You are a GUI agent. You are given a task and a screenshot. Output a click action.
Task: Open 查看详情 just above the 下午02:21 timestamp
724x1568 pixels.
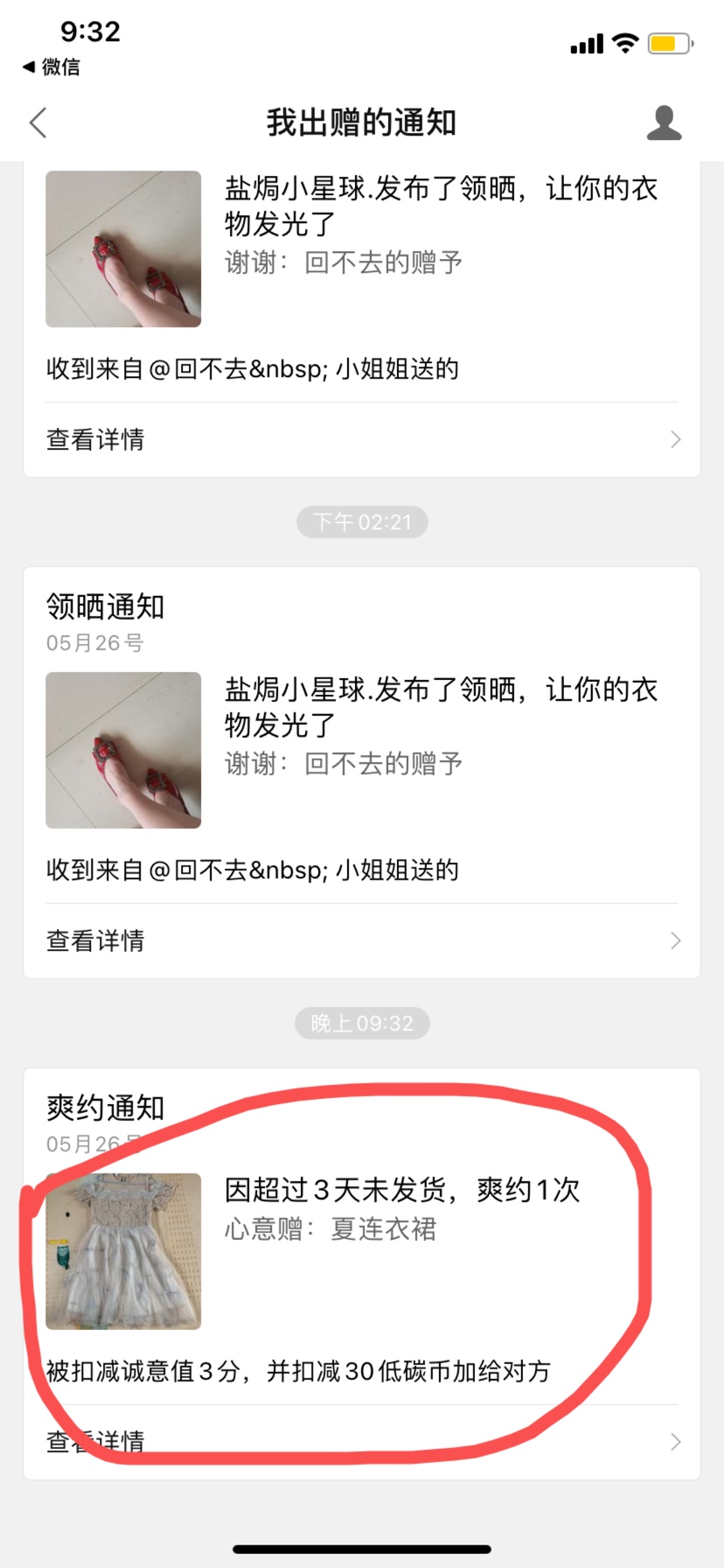click(x=362, y=439)
